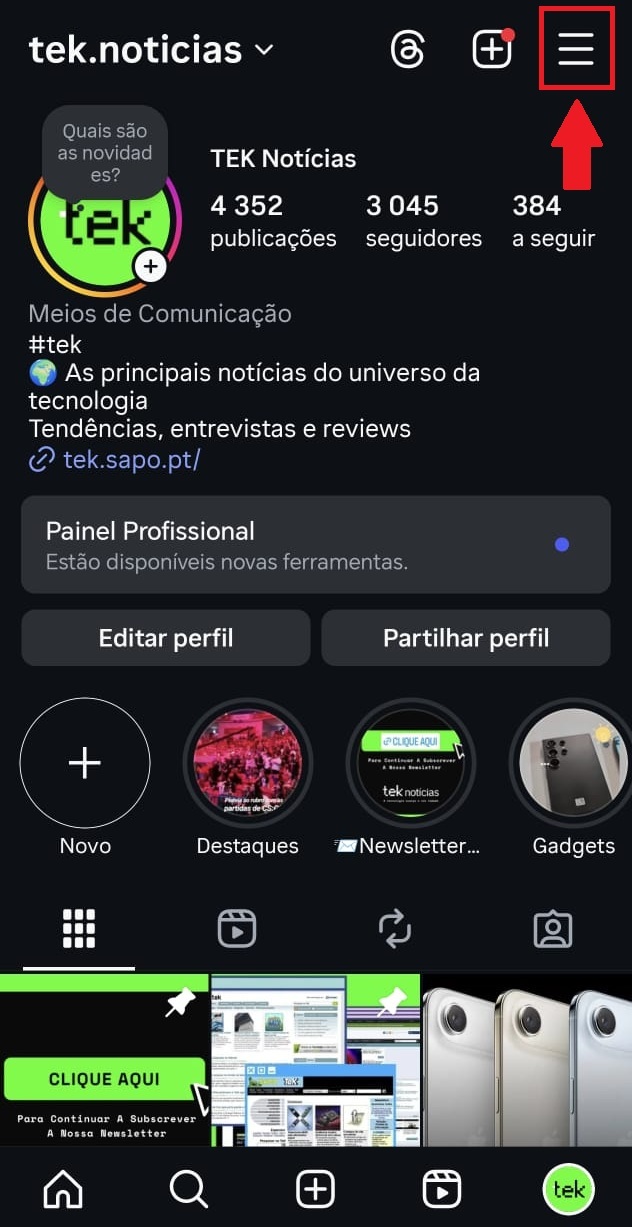Tap the create plus icon in the top bar
632x1227 pixels.
[x=492, y=49]
